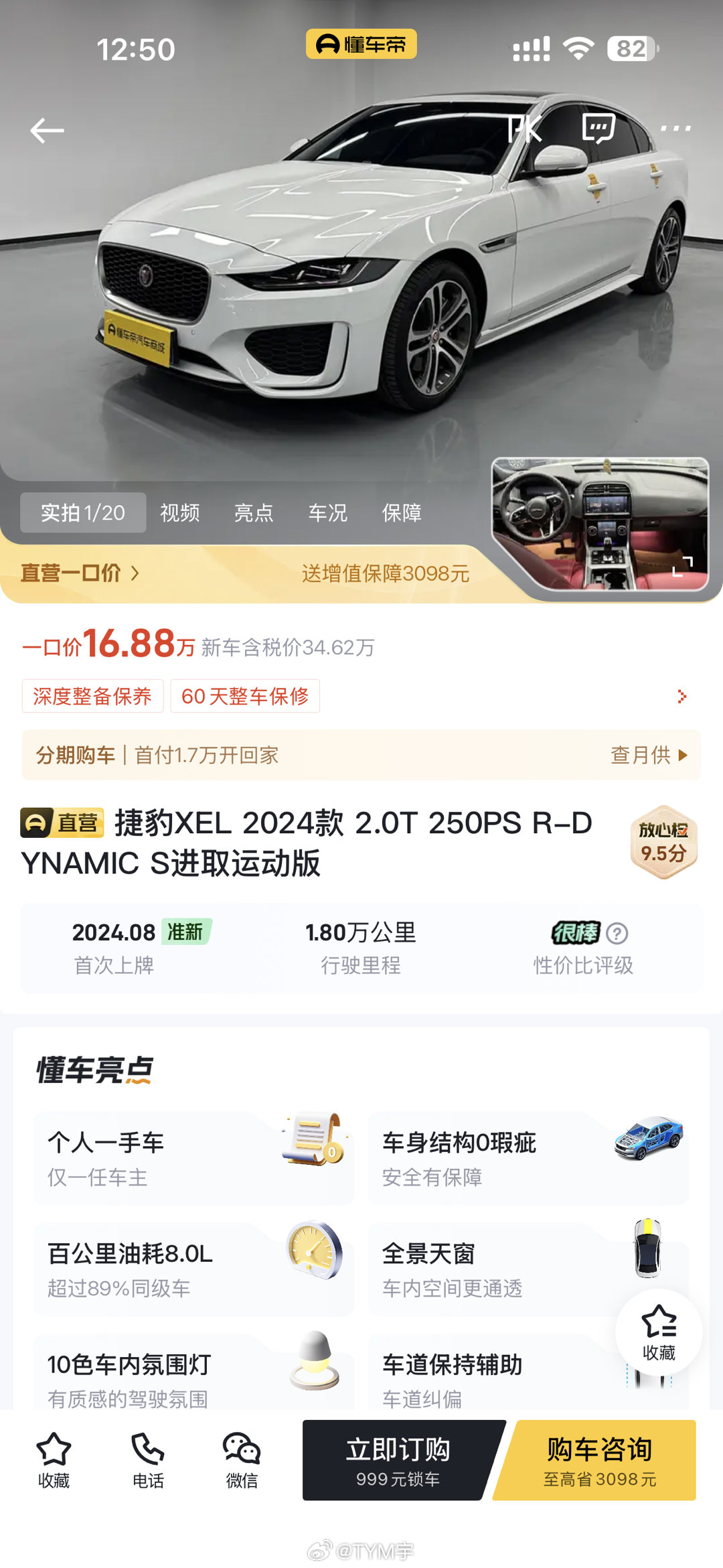Expand the service tags arrow

(x=681, y=697)
